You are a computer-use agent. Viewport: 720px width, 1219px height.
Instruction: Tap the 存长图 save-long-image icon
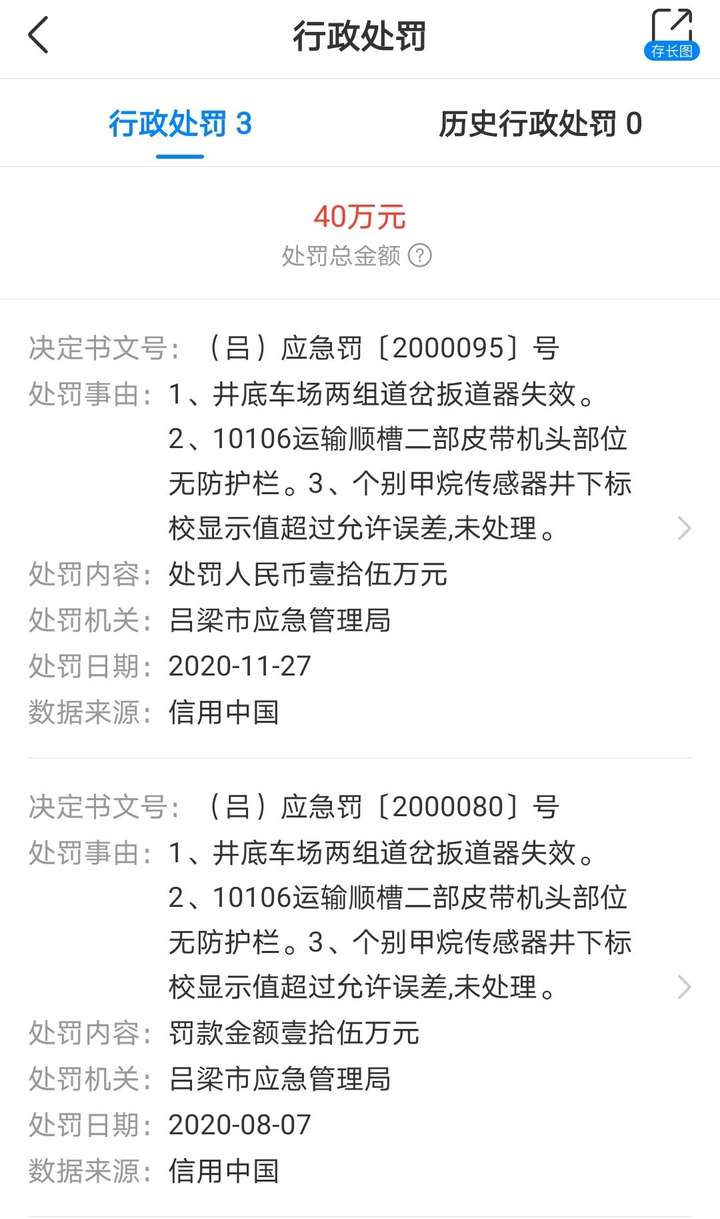[671, 35]
